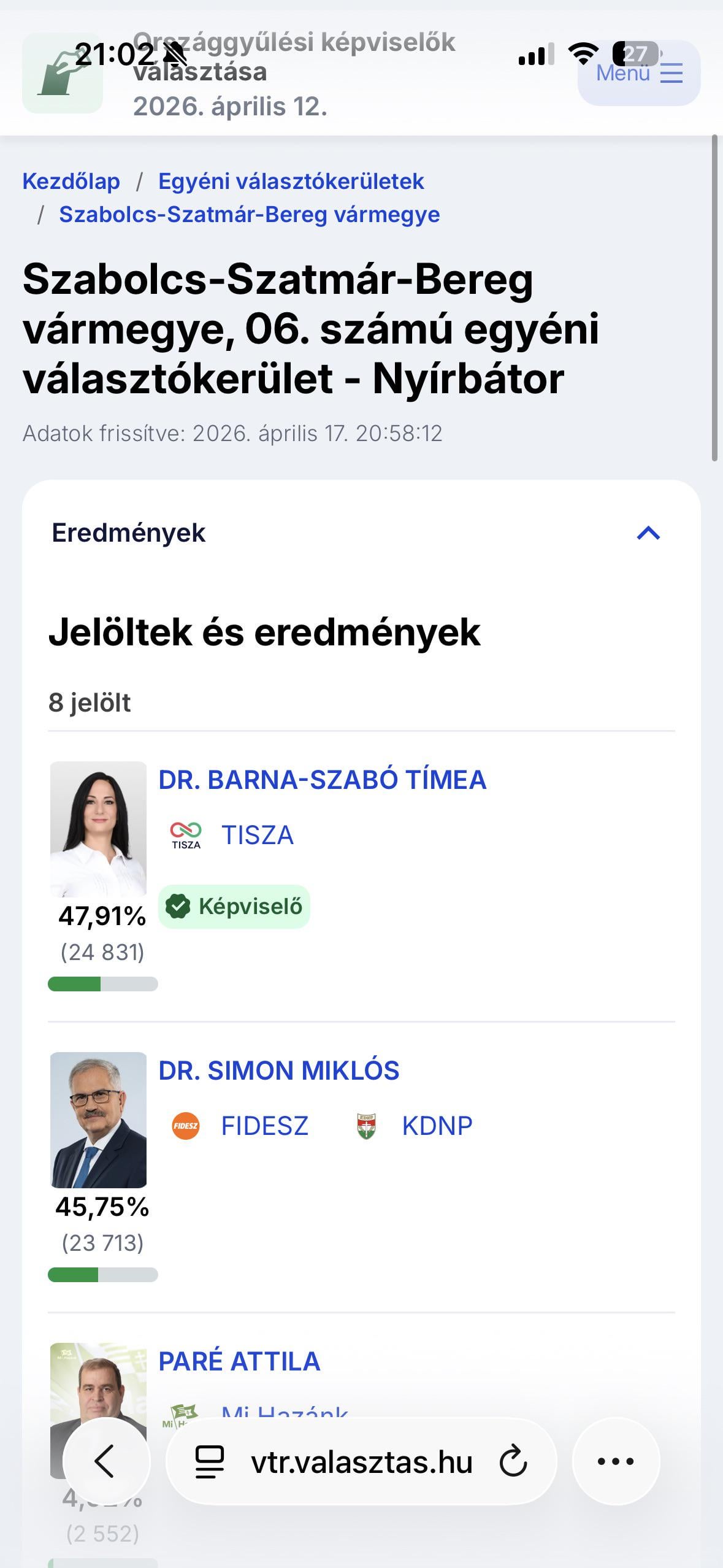Go back with the browser back arrow
The image size is (723, 1568).
click(105, 1461)
